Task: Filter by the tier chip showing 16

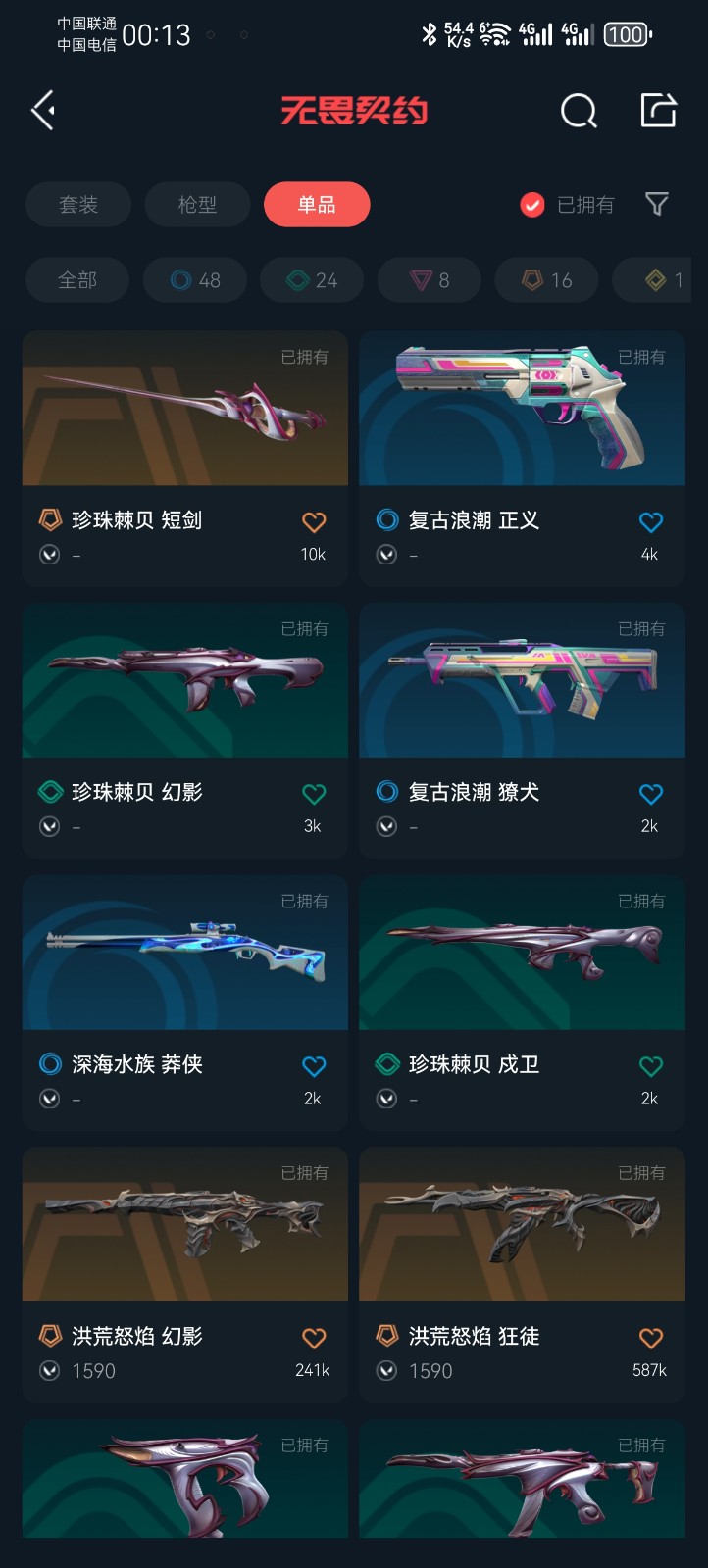Action: coord(547,280)
